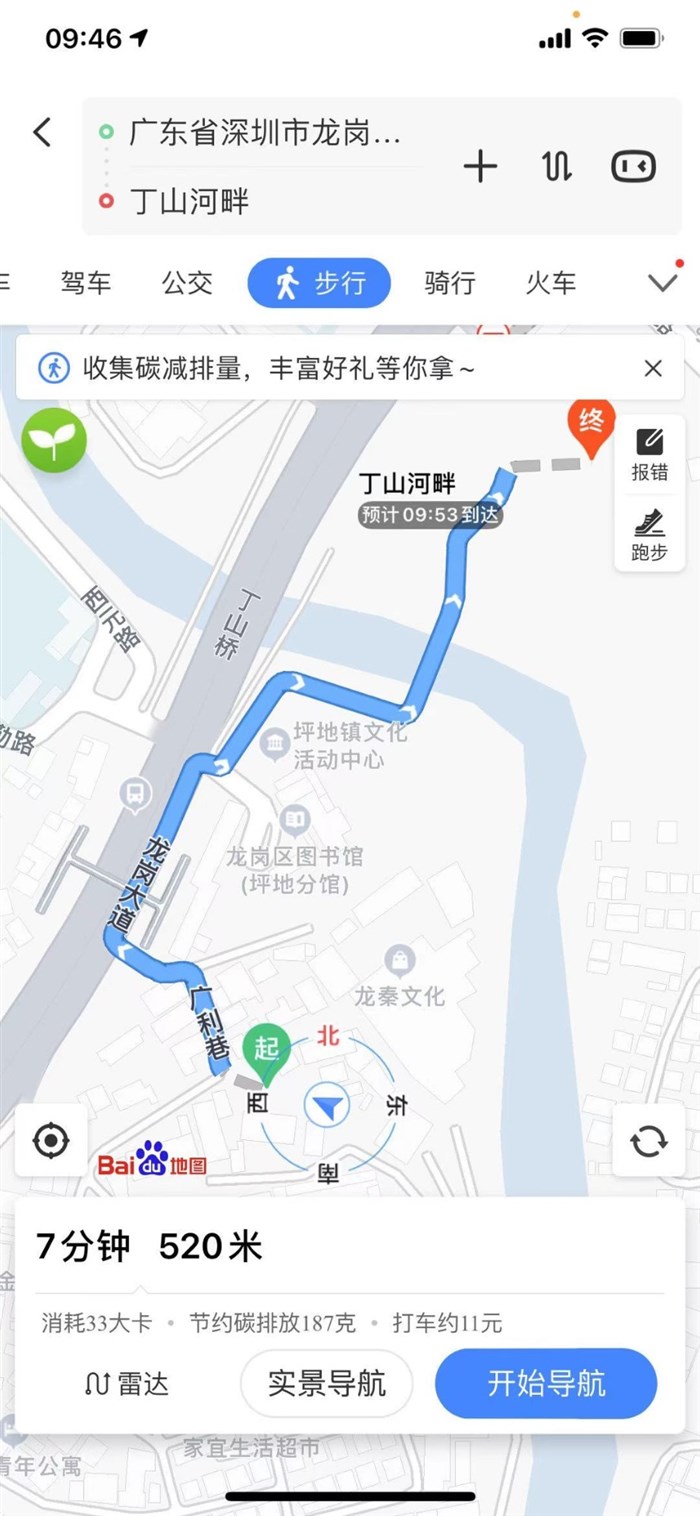The height and width of the screenshot is (1516, 700).
Task: Add a waypoint with the plus icon
Action: 480,166
